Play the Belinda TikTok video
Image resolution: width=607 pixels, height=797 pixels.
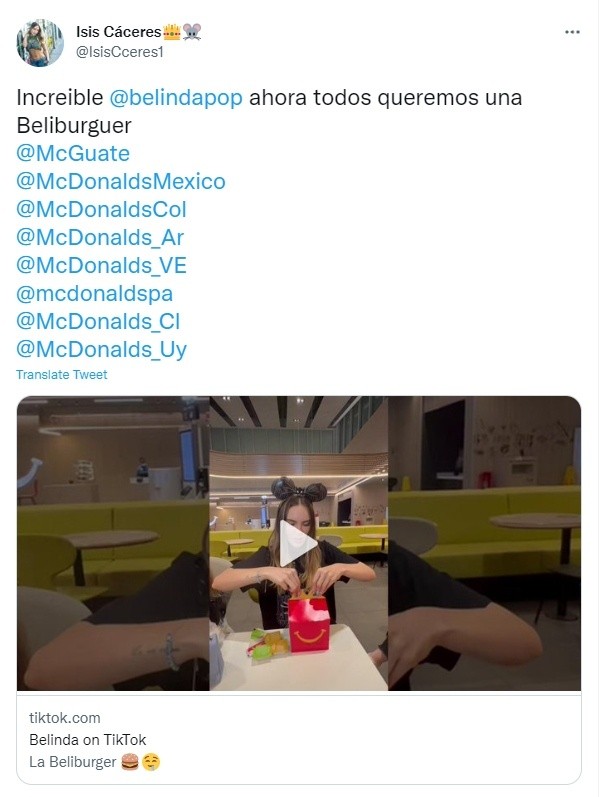[298, 544]
